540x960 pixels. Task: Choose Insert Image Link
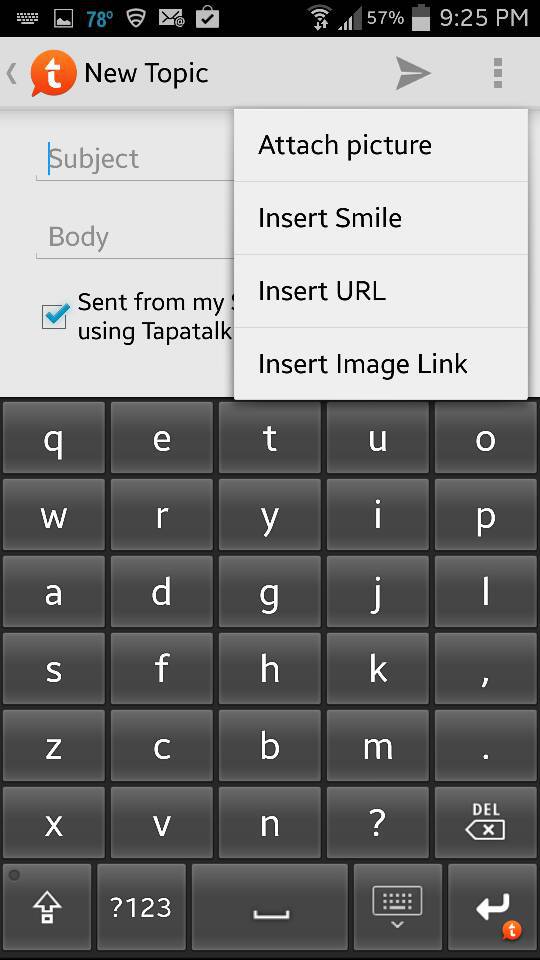point(380,364)
